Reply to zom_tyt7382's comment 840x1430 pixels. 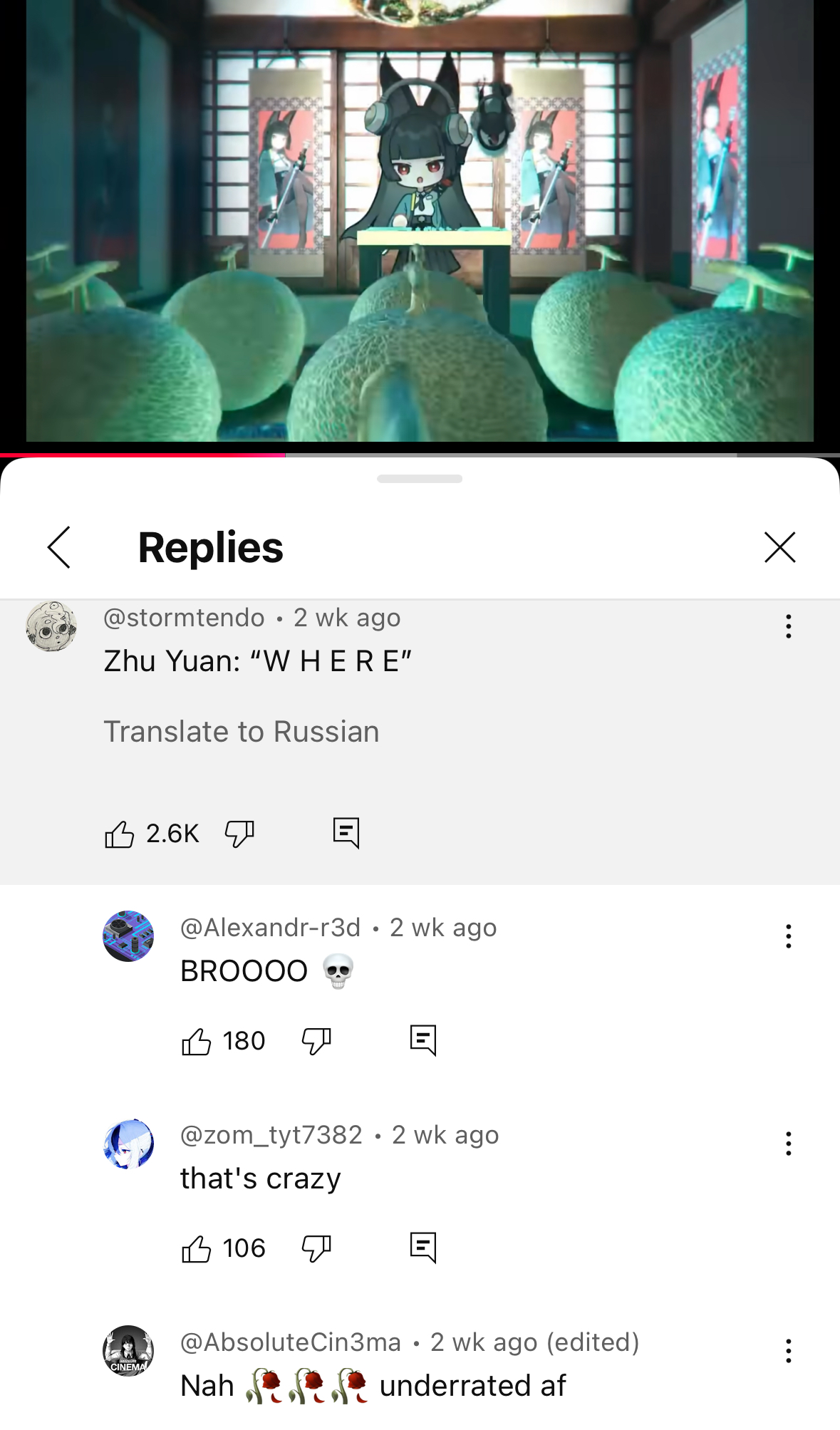[423, 1248]
